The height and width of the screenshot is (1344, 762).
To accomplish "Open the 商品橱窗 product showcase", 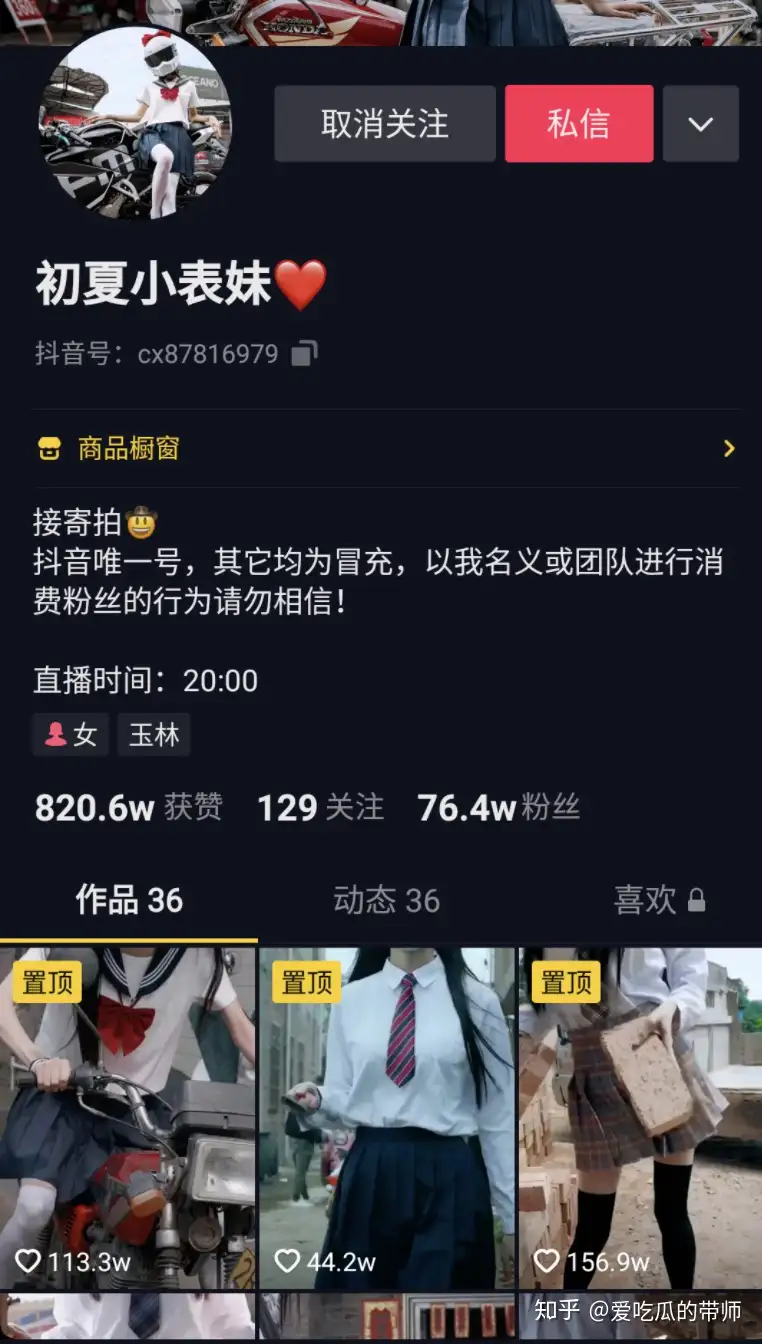I will tap(385, 448).
